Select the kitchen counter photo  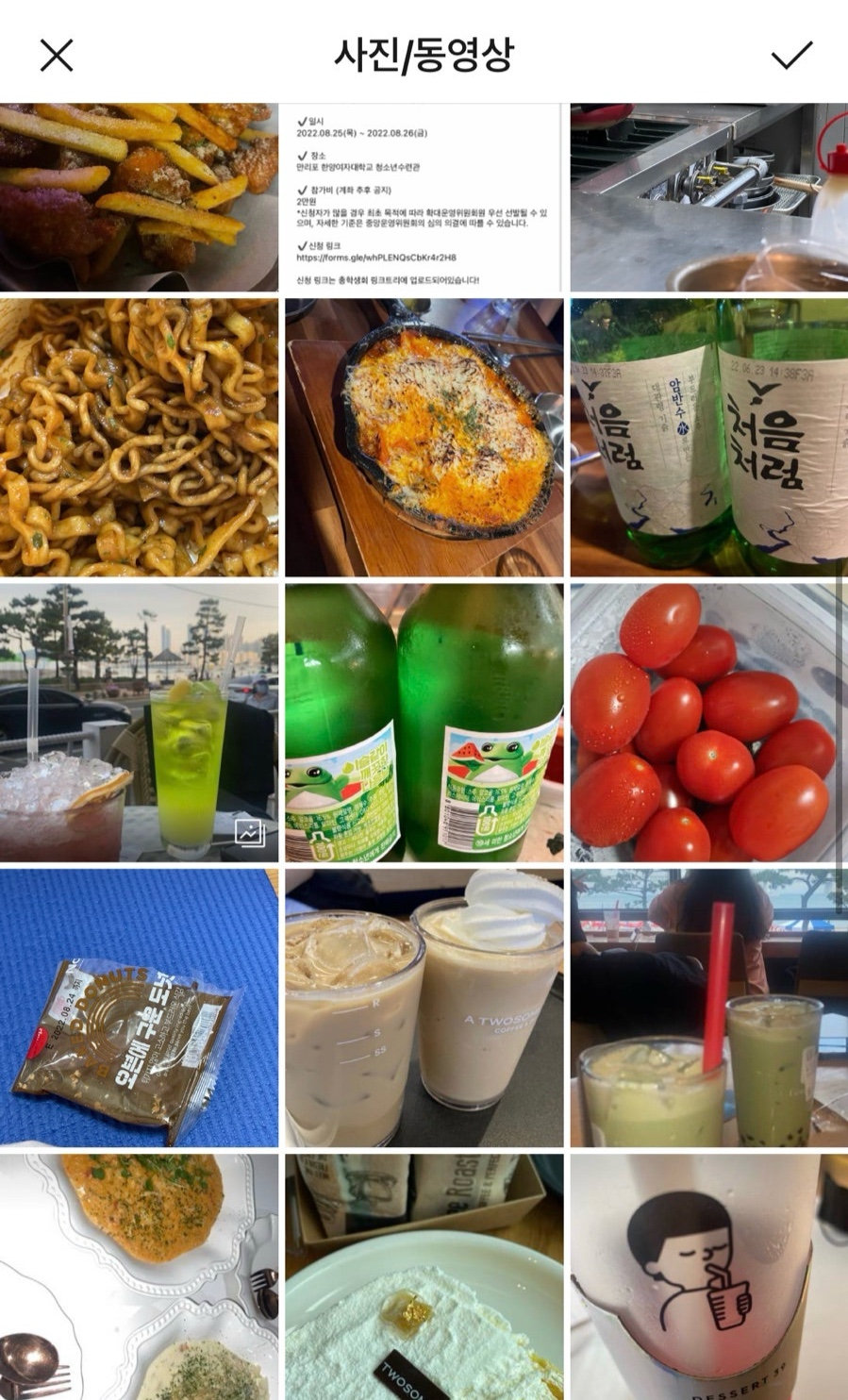(708, 196)
